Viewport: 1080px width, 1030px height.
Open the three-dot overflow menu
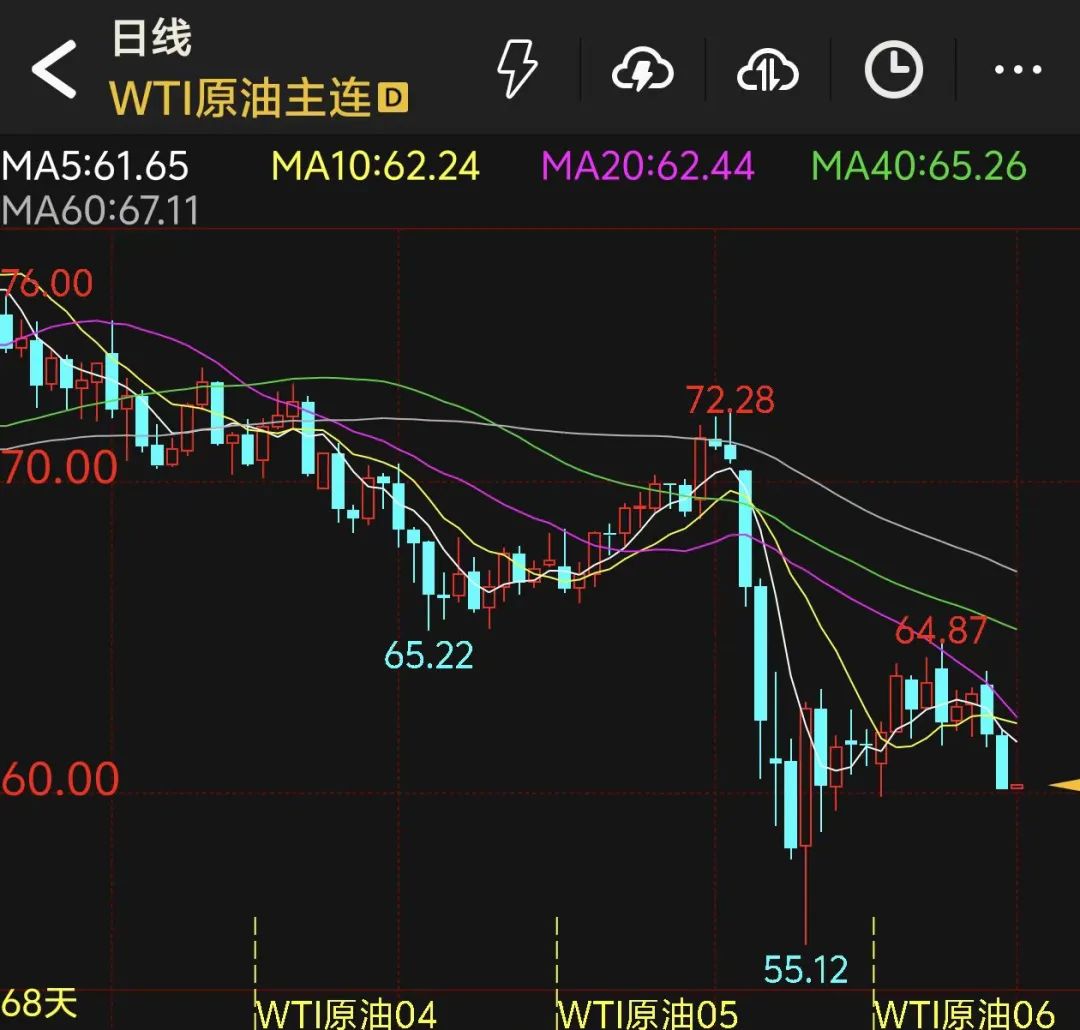tap(1018, 70)
